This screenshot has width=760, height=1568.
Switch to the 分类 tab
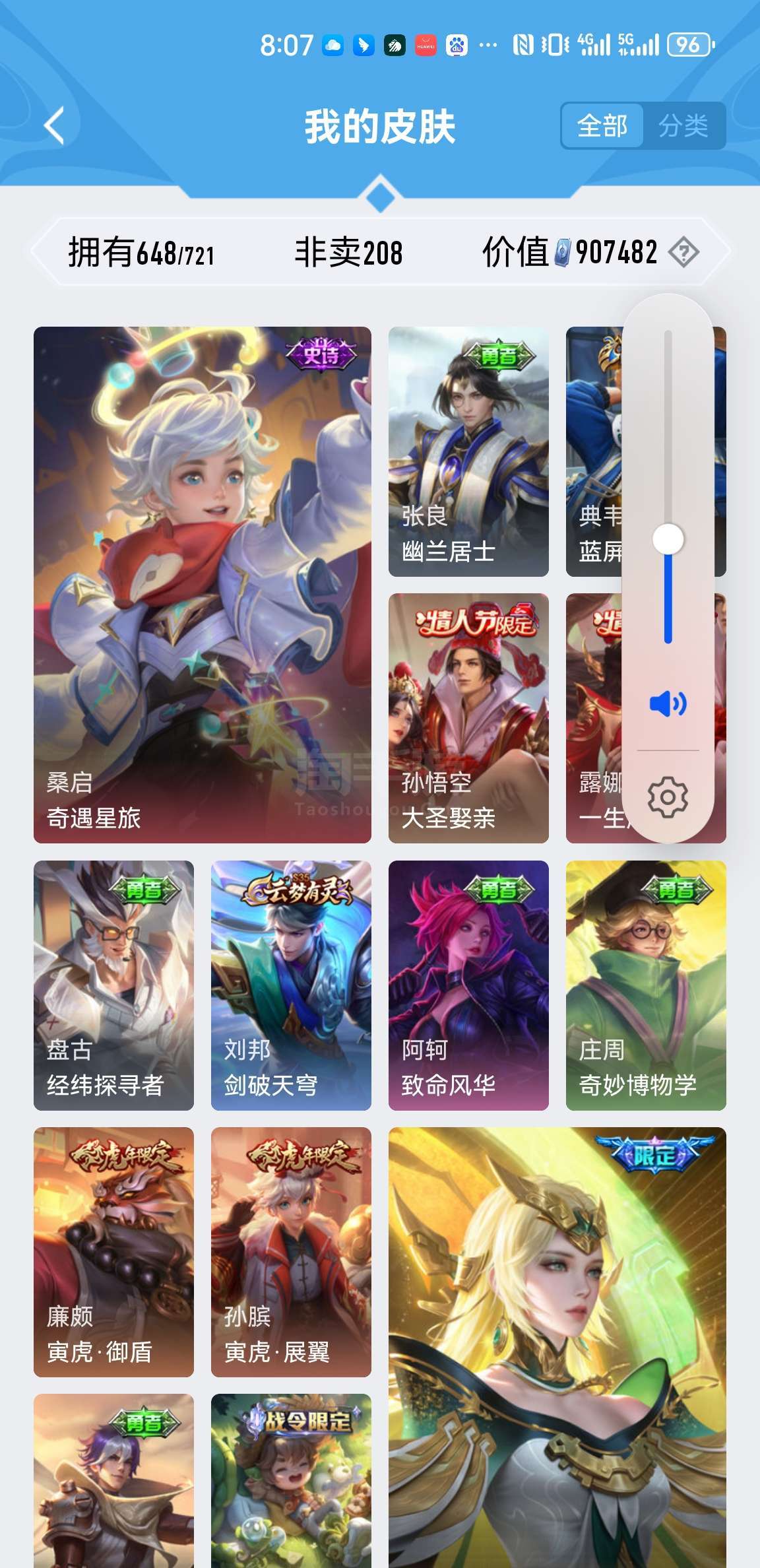pos(683,125)
